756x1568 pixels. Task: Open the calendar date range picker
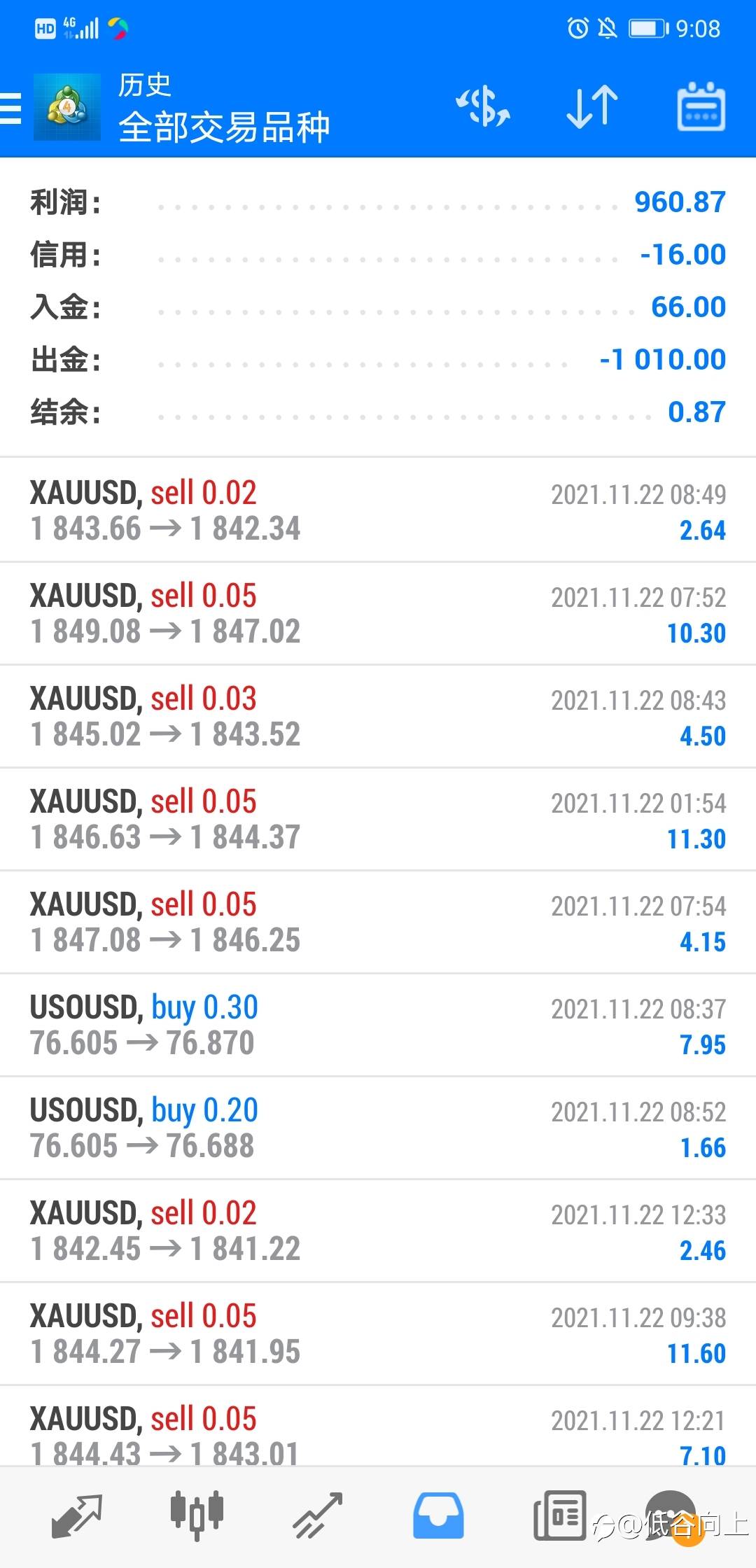(x=701, y=108)
